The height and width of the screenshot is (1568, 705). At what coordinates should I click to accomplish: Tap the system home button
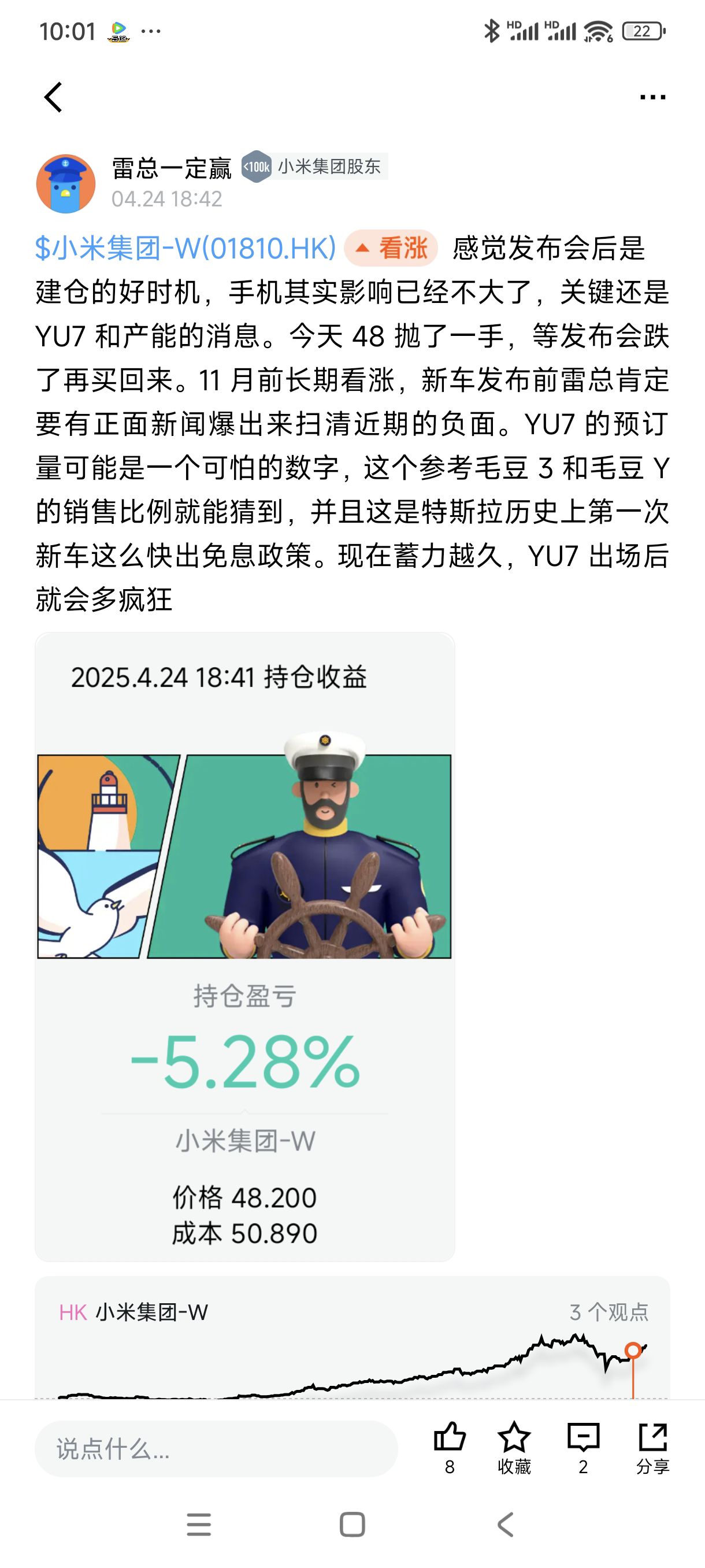click(x=352, y=1525)
